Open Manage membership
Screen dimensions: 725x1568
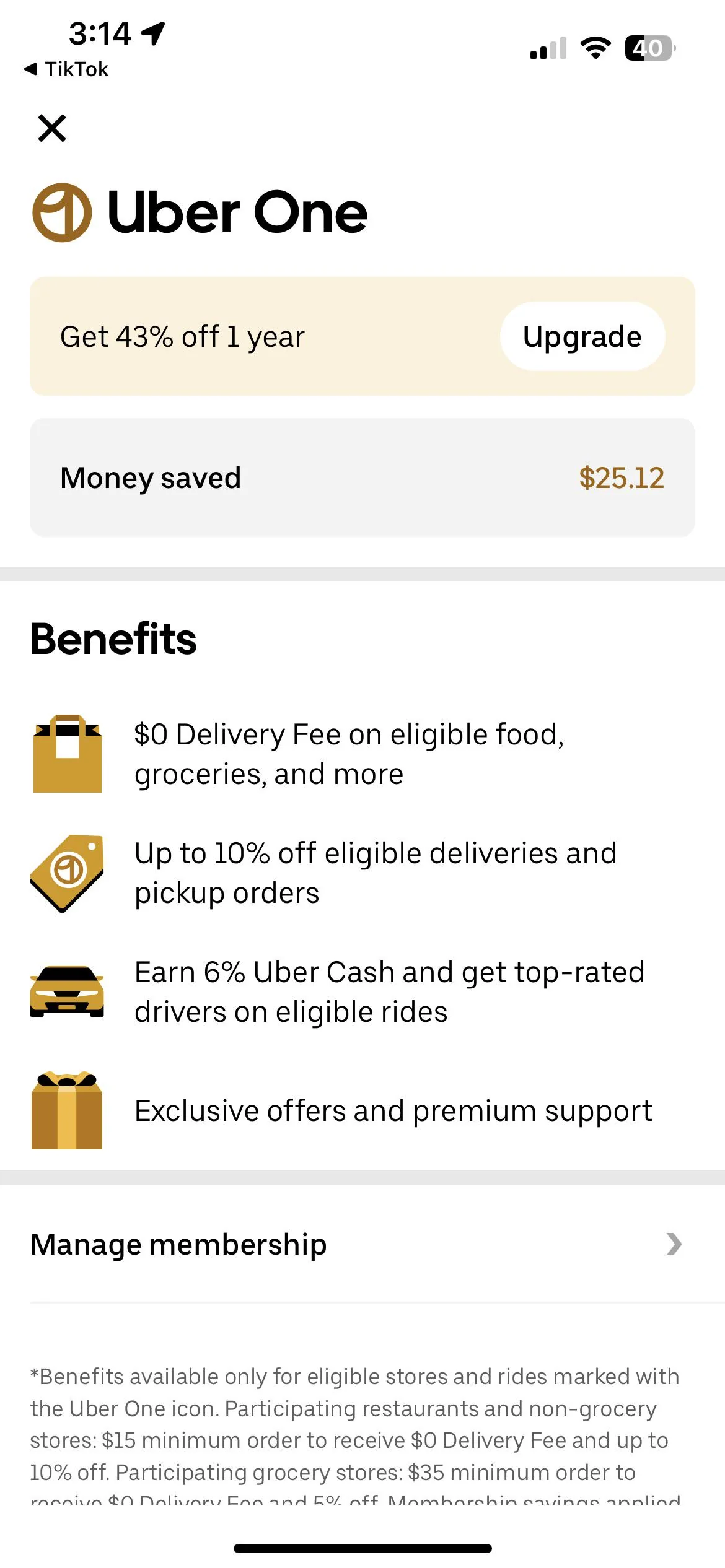pyautogui.click(x=178, y=1244)
